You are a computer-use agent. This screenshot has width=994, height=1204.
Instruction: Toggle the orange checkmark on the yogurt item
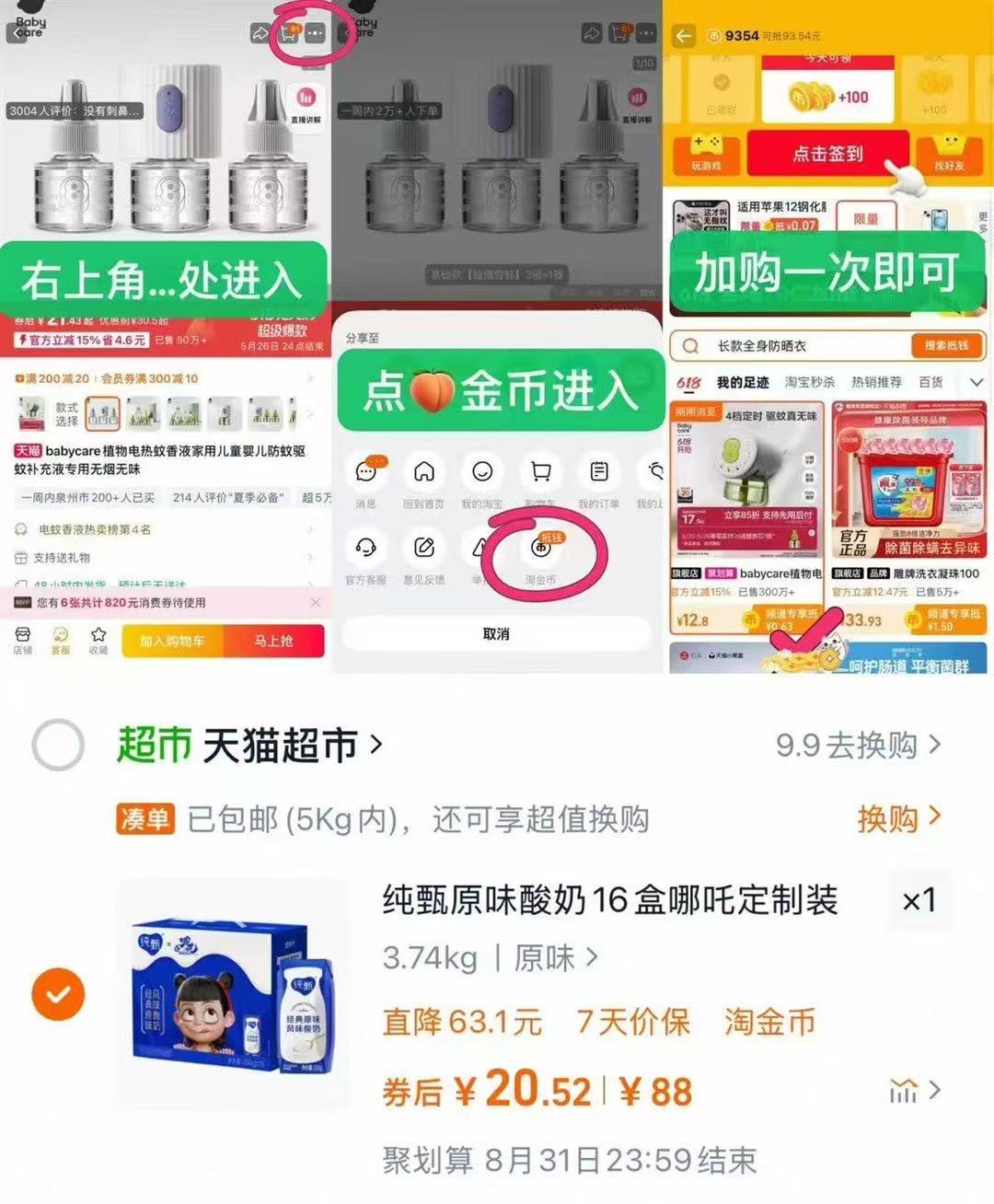coord(57,994)
